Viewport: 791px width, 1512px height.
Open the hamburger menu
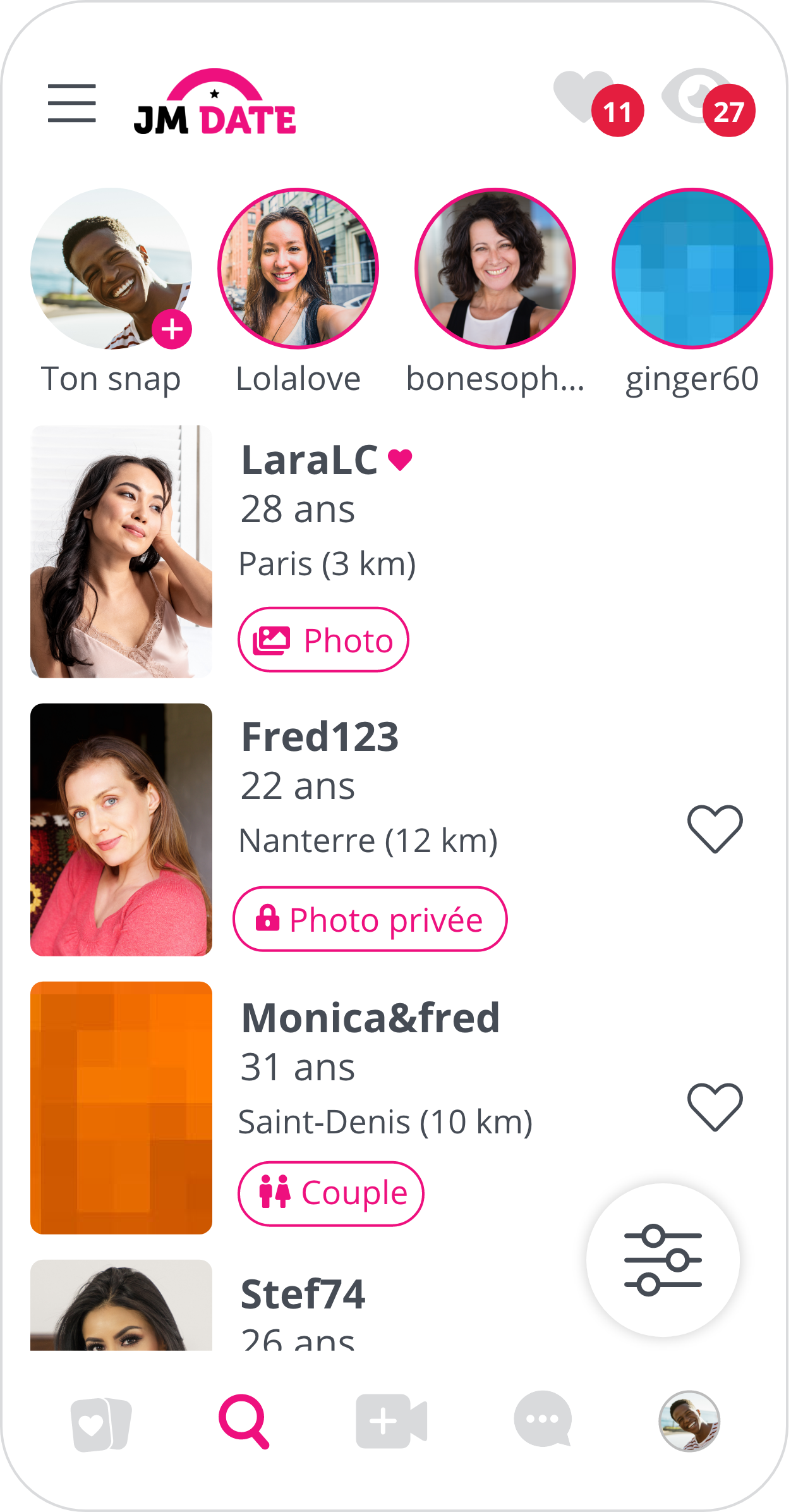click(72, 103)
